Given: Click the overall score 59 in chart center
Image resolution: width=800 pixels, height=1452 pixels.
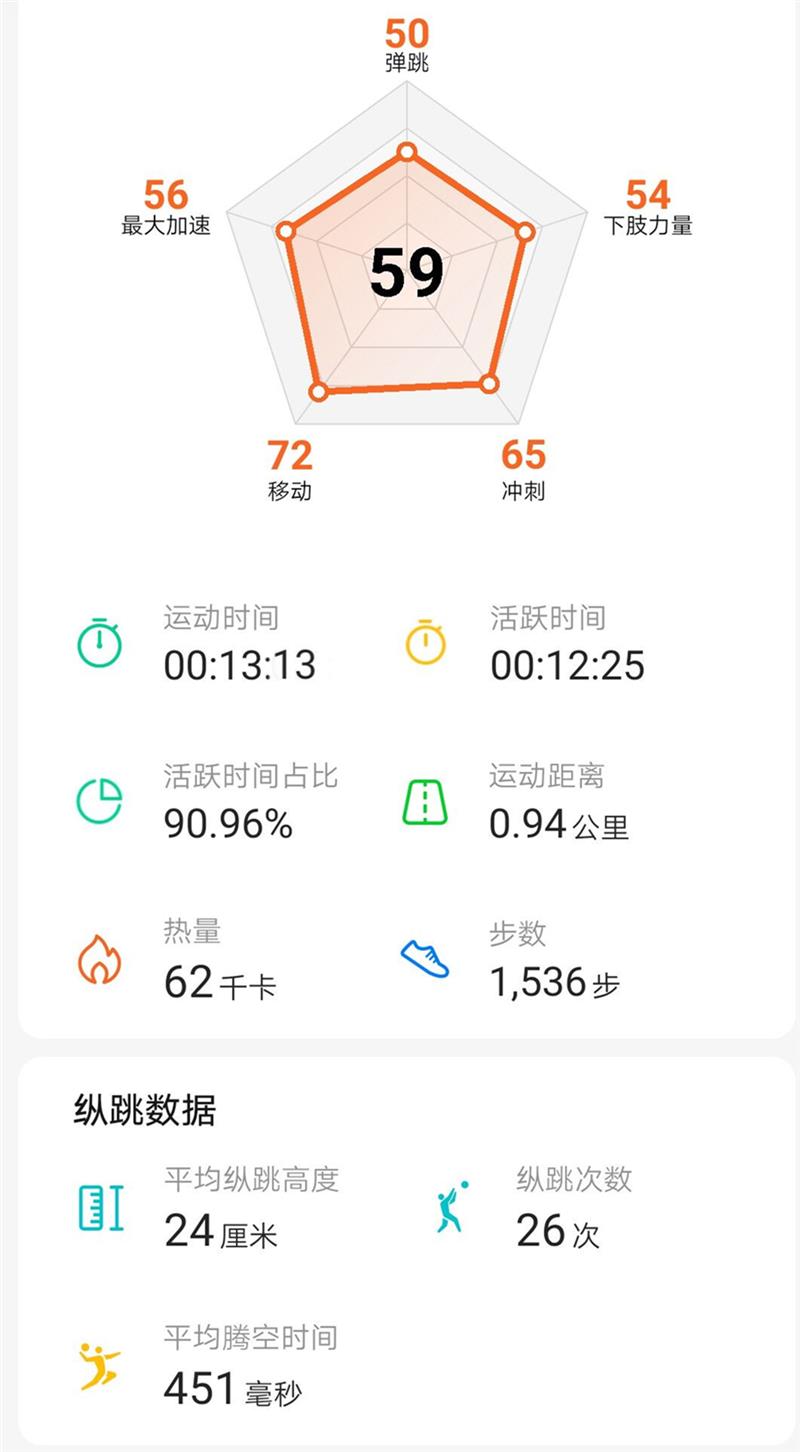Looking at the screenshot, I should click(406, 271).
